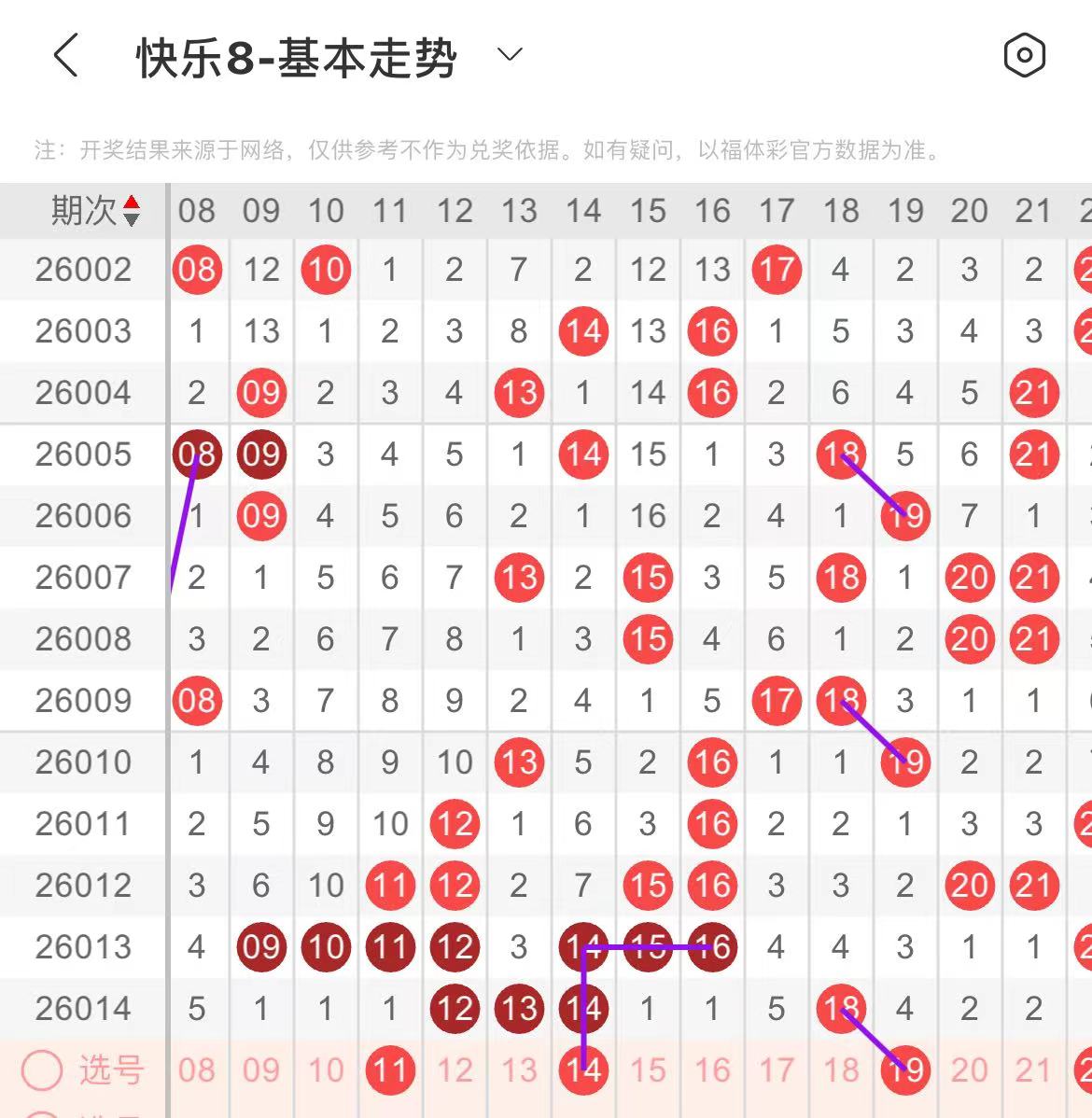The height and width of the screenshot is (1118, 1092).
Task: Select number 17 in the 选号 row
Action: (x=776, y=1069)
